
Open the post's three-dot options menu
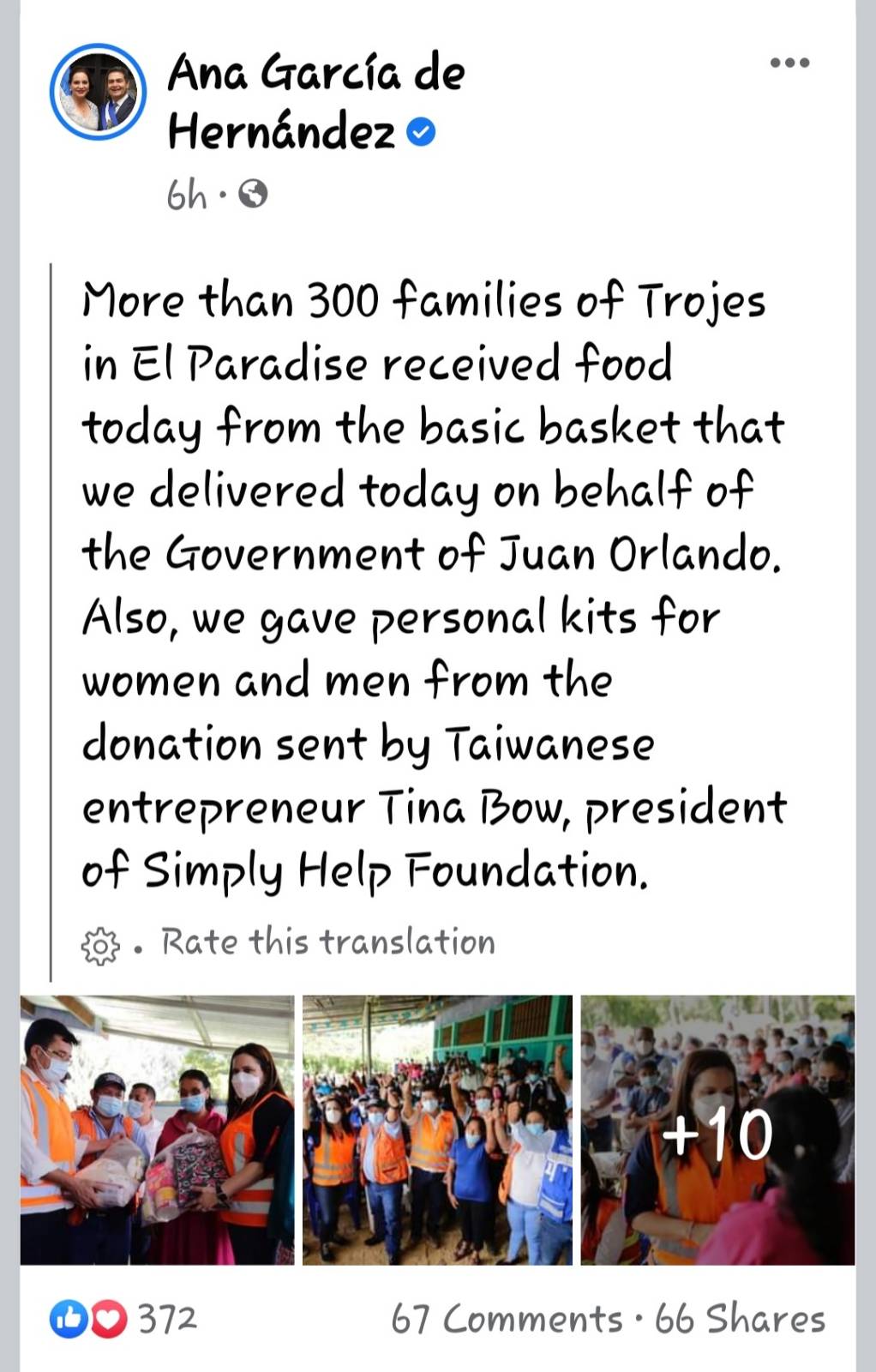pyautogui.click(x=789, y=63)
